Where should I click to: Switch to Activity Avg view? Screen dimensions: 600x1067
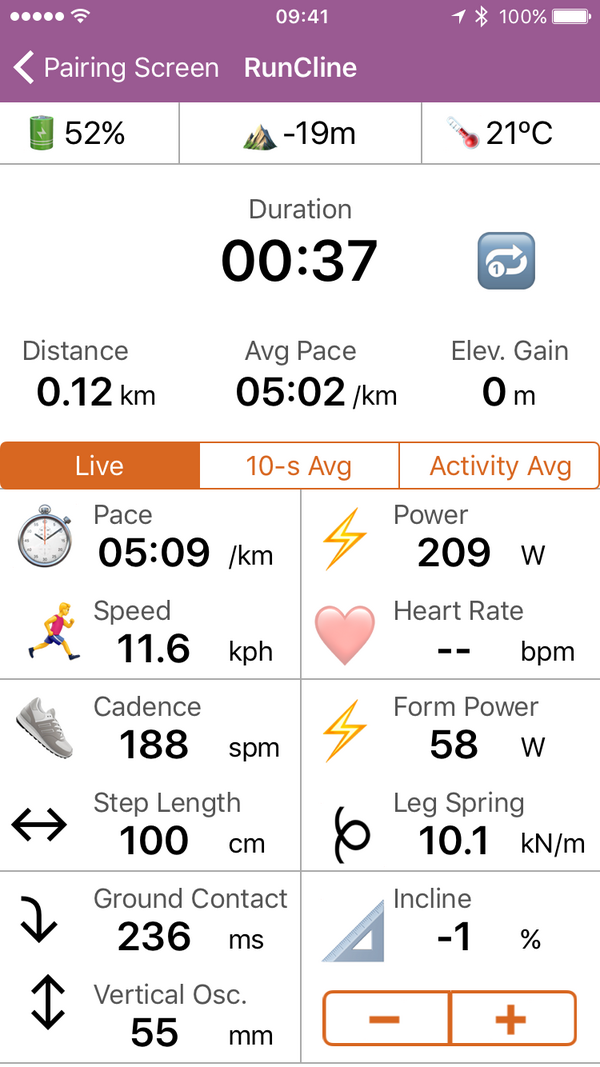pyautogui.click(x=500, y=466)
